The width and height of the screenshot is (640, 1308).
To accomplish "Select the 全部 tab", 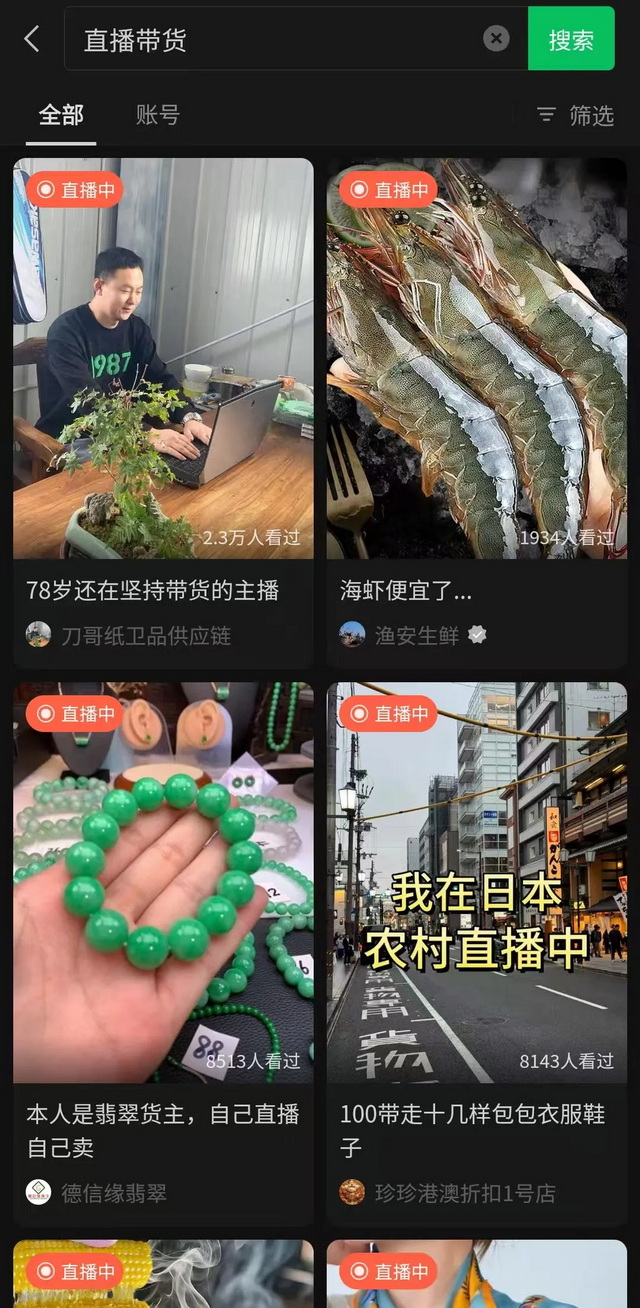I will [x=61, y=115].
